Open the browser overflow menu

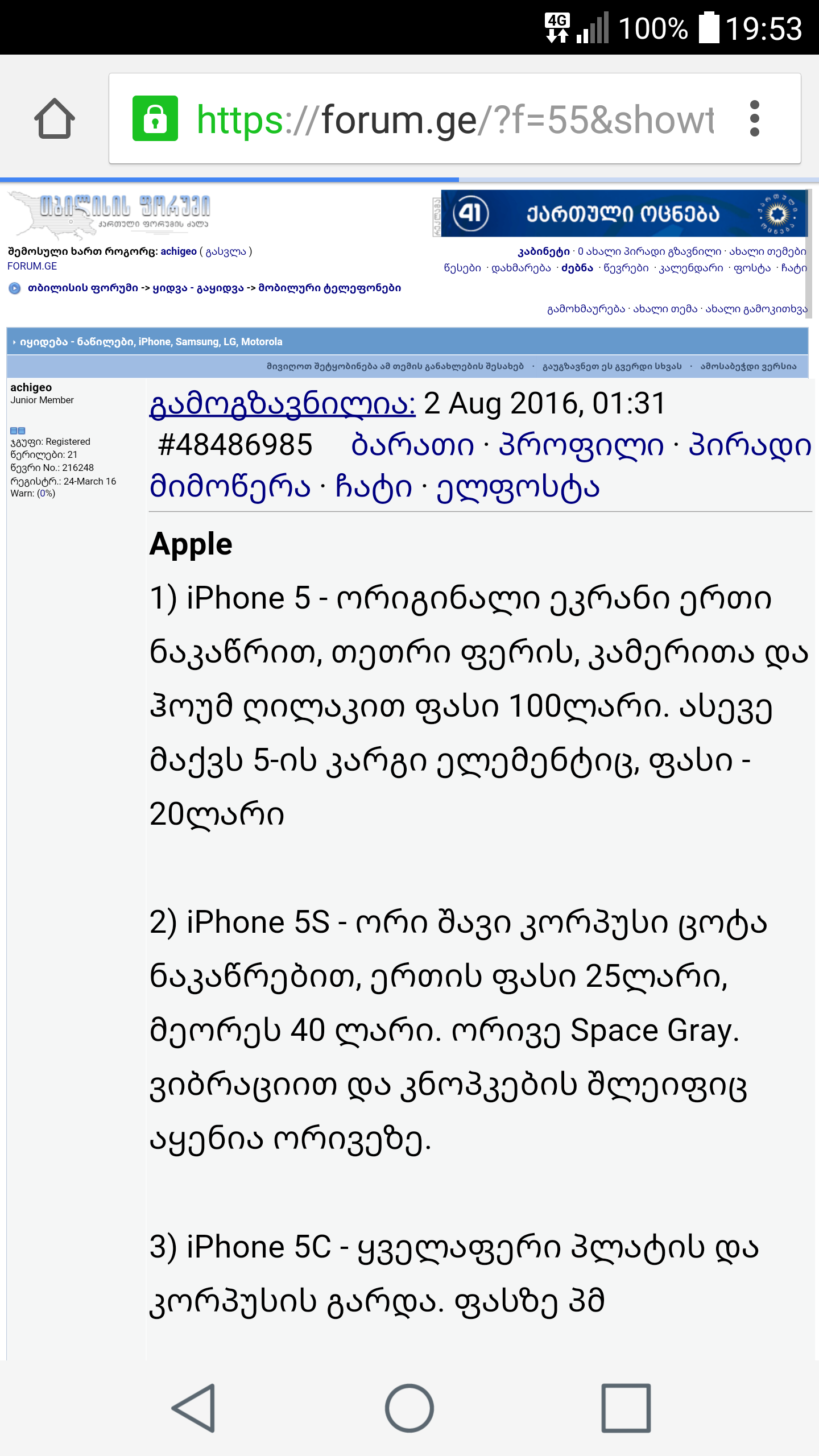754,119
